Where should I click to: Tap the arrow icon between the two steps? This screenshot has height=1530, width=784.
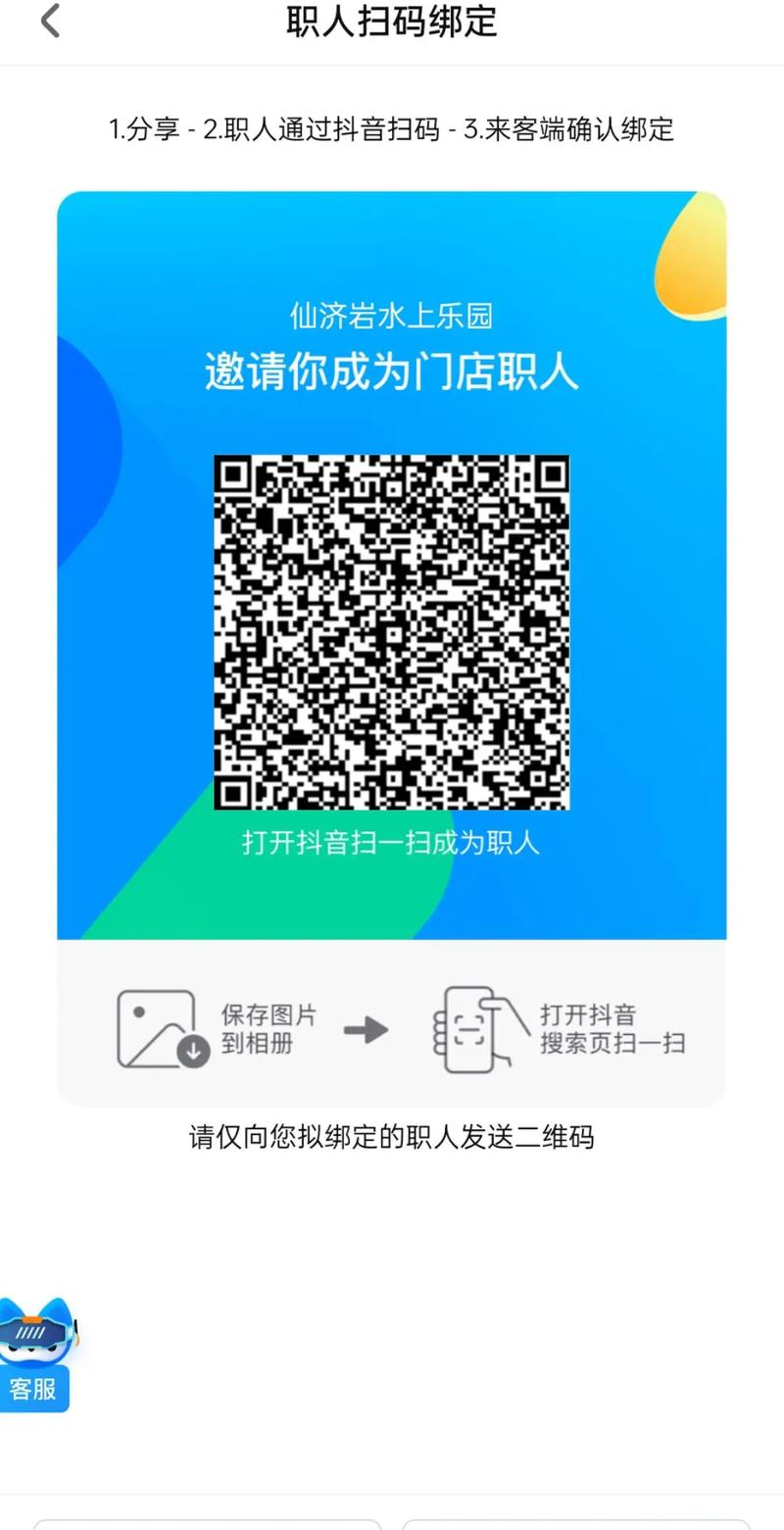point(367,1028)
